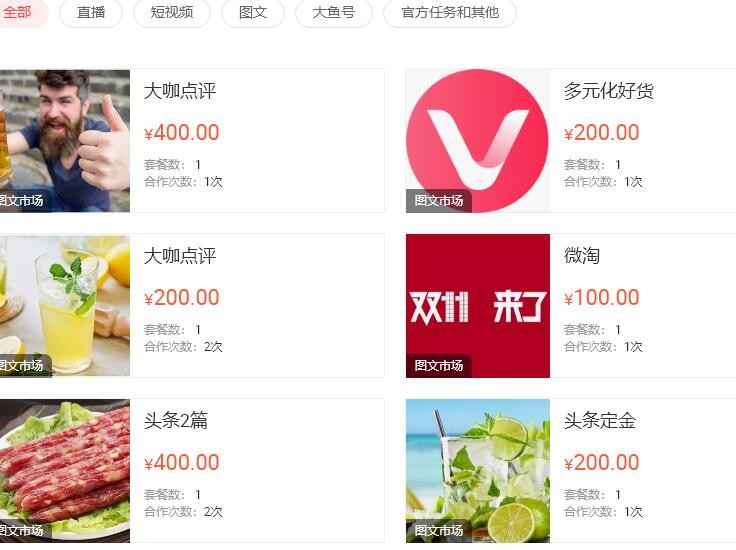Select the 全部 filter chip
The height and width of the screenshot is (550, 736).
pos(18,13)
